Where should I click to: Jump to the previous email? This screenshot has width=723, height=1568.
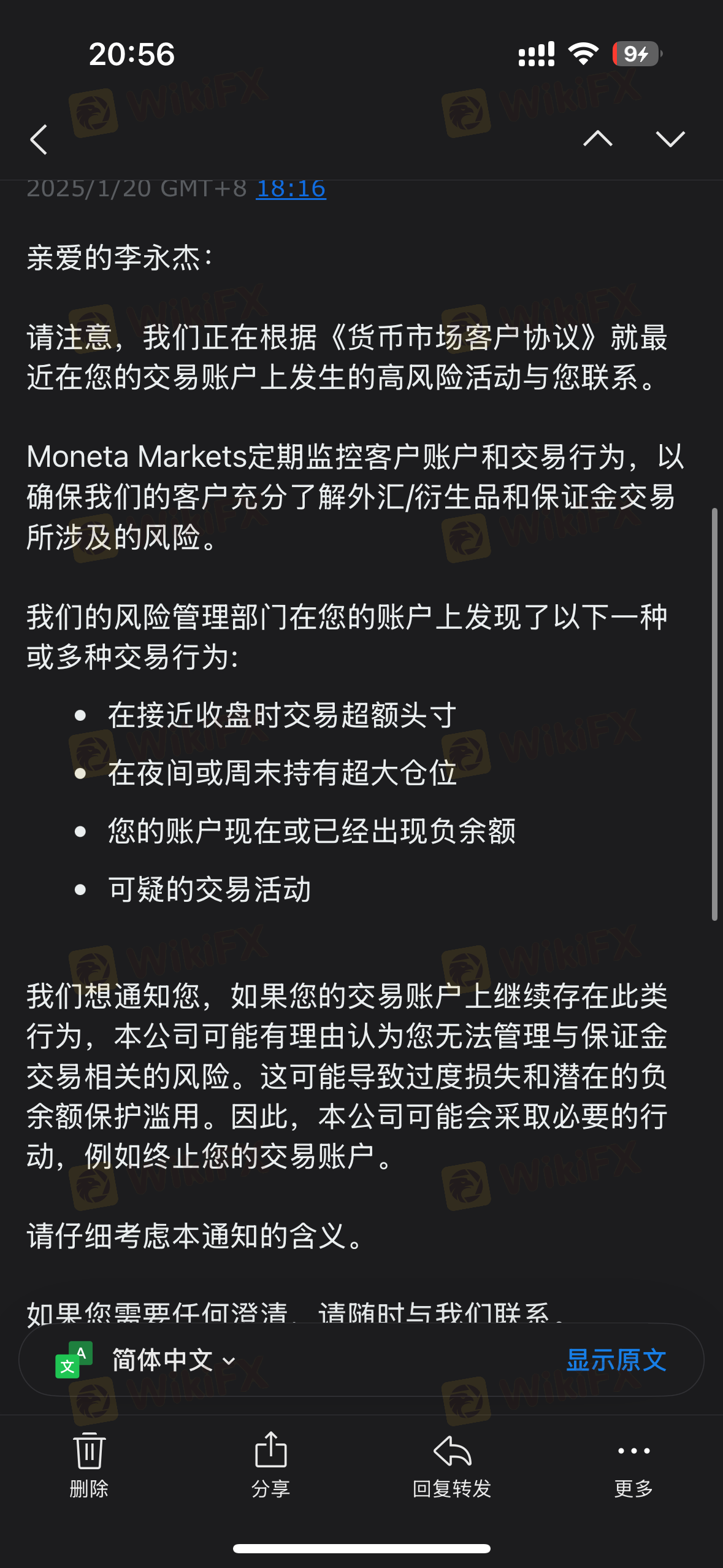(597, 139)
